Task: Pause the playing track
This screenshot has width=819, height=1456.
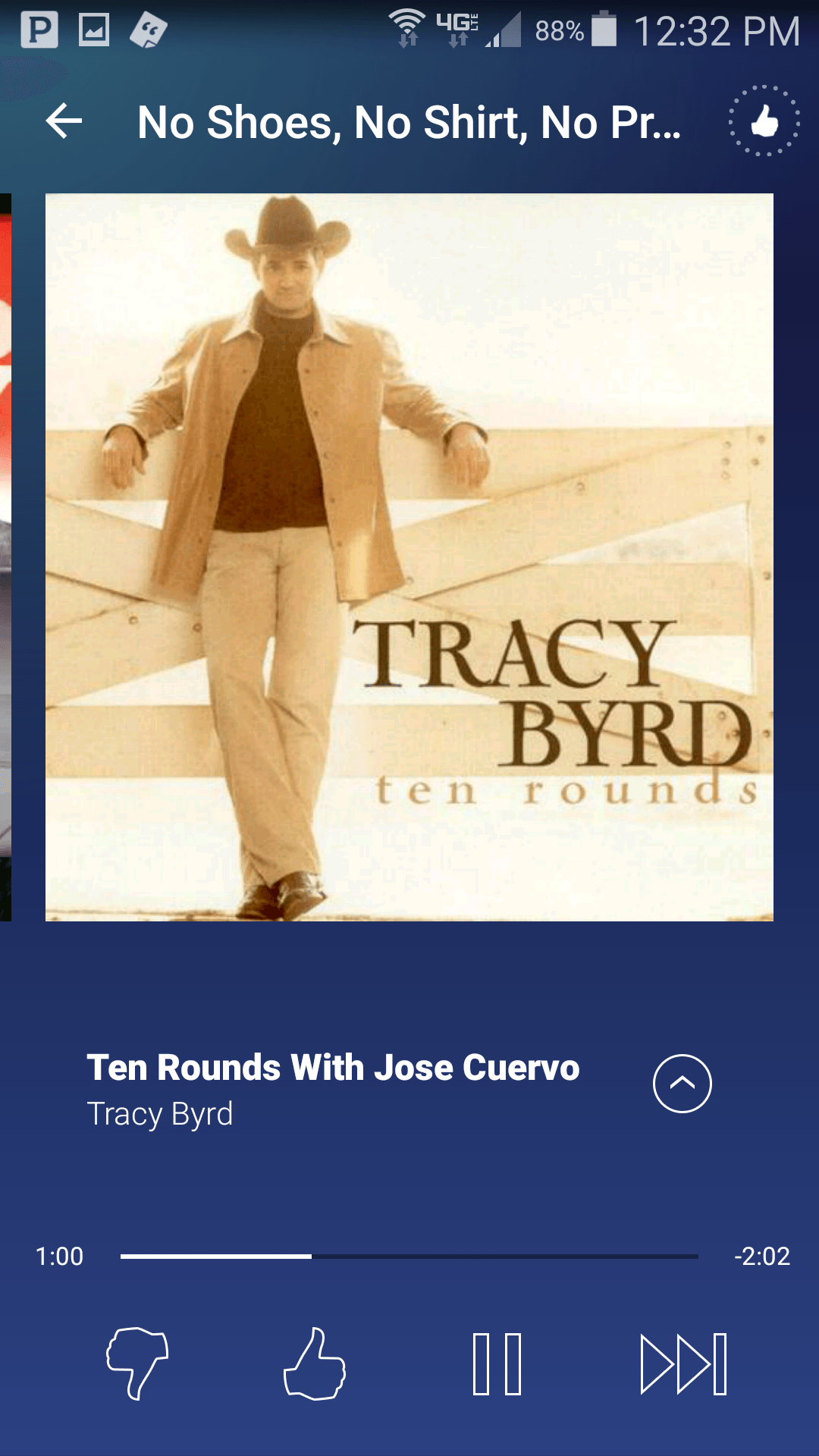Action: [x=497, y=1363]
